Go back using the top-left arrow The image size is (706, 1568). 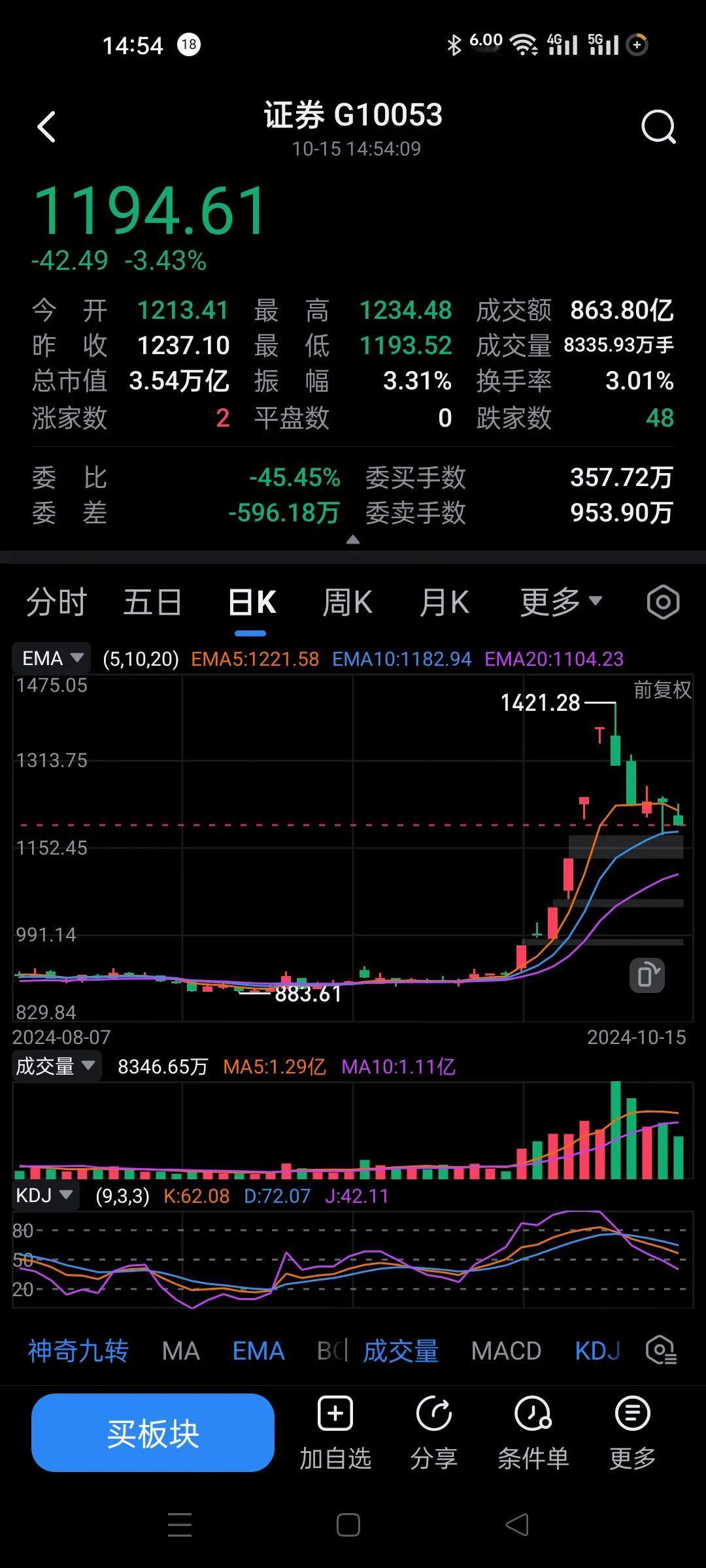click(46, 127)
